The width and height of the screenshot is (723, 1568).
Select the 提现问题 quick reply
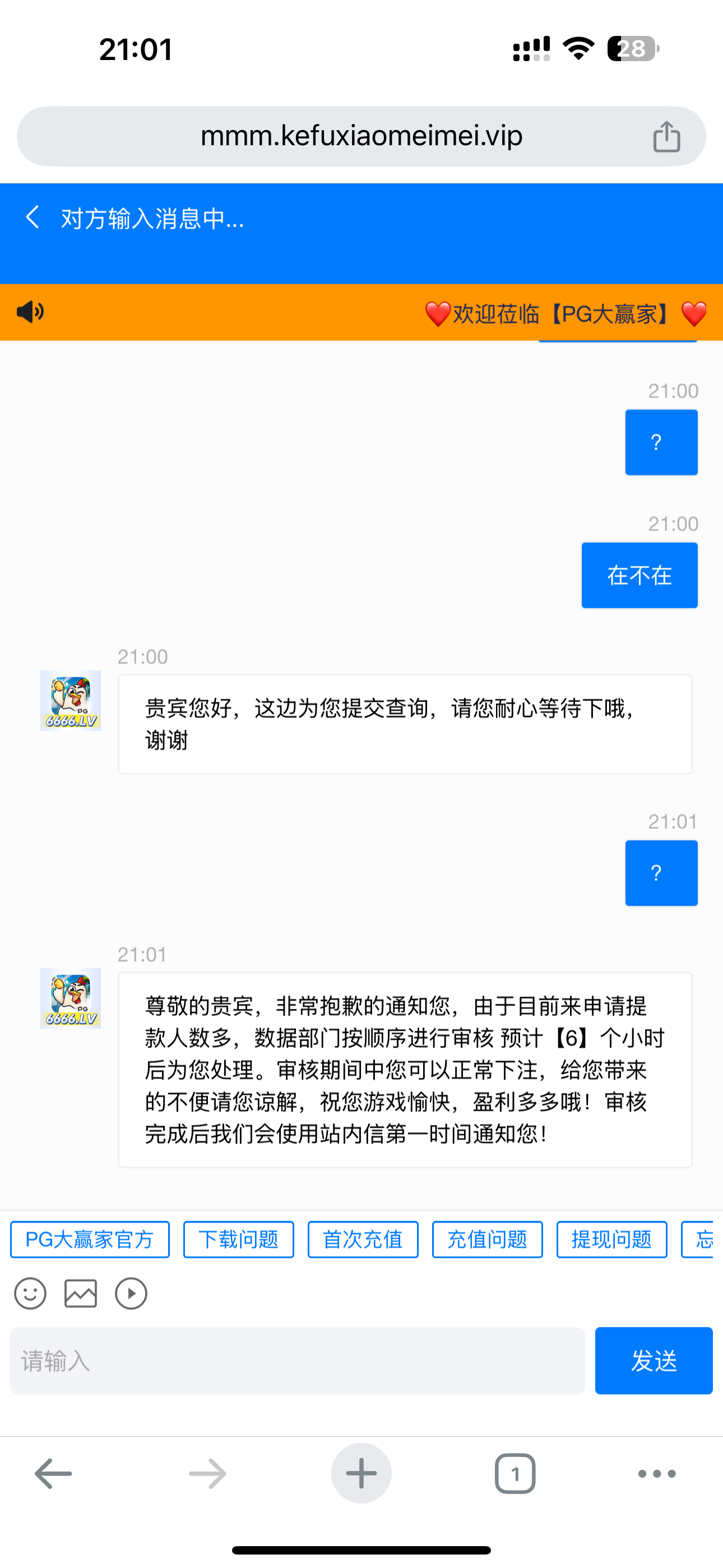tap(611, 1239)
